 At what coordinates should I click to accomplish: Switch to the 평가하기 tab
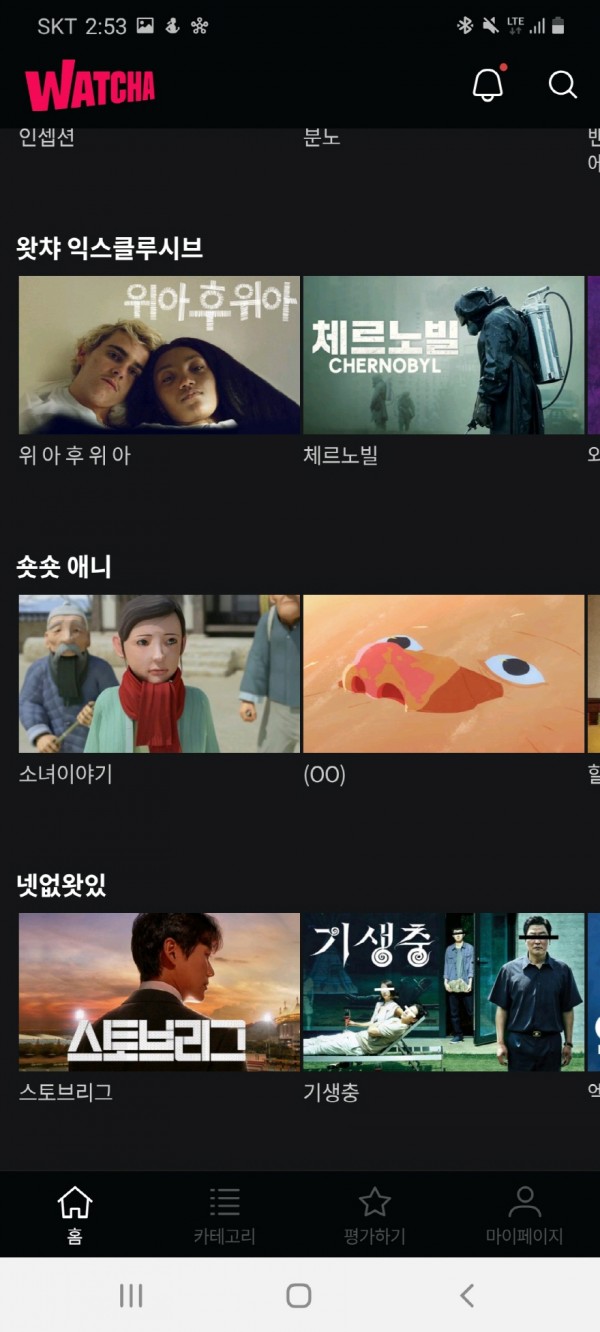(375, 1215)
